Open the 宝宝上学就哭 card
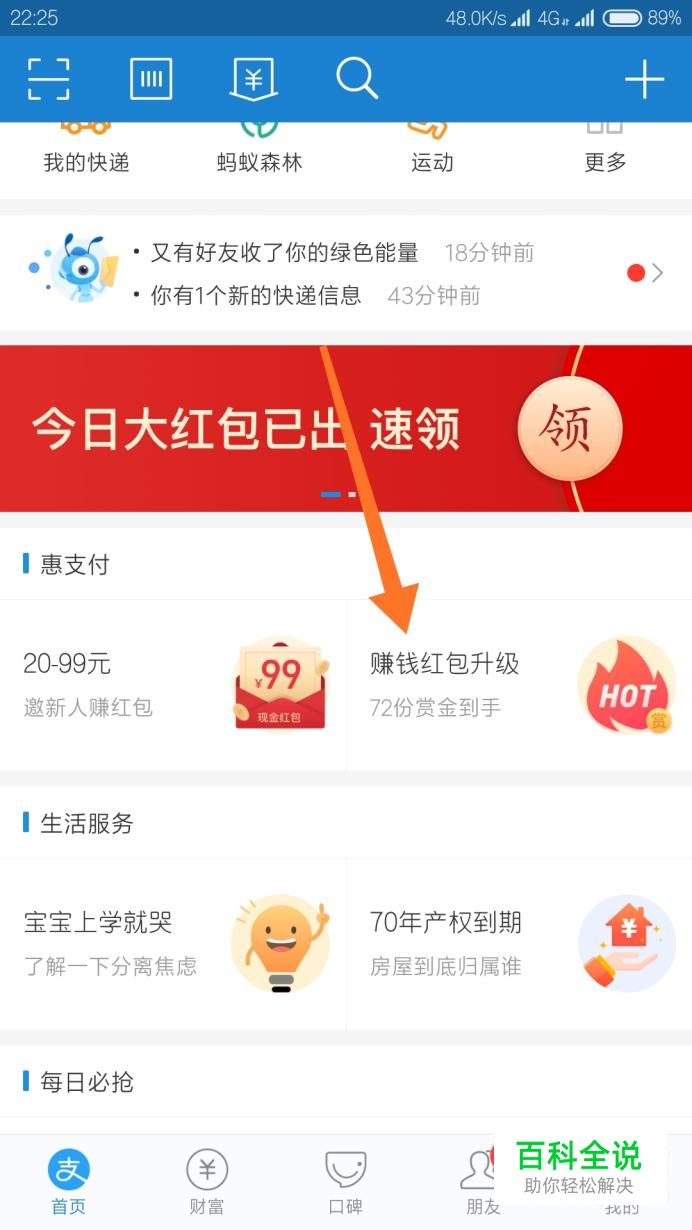 click(173, 943)
